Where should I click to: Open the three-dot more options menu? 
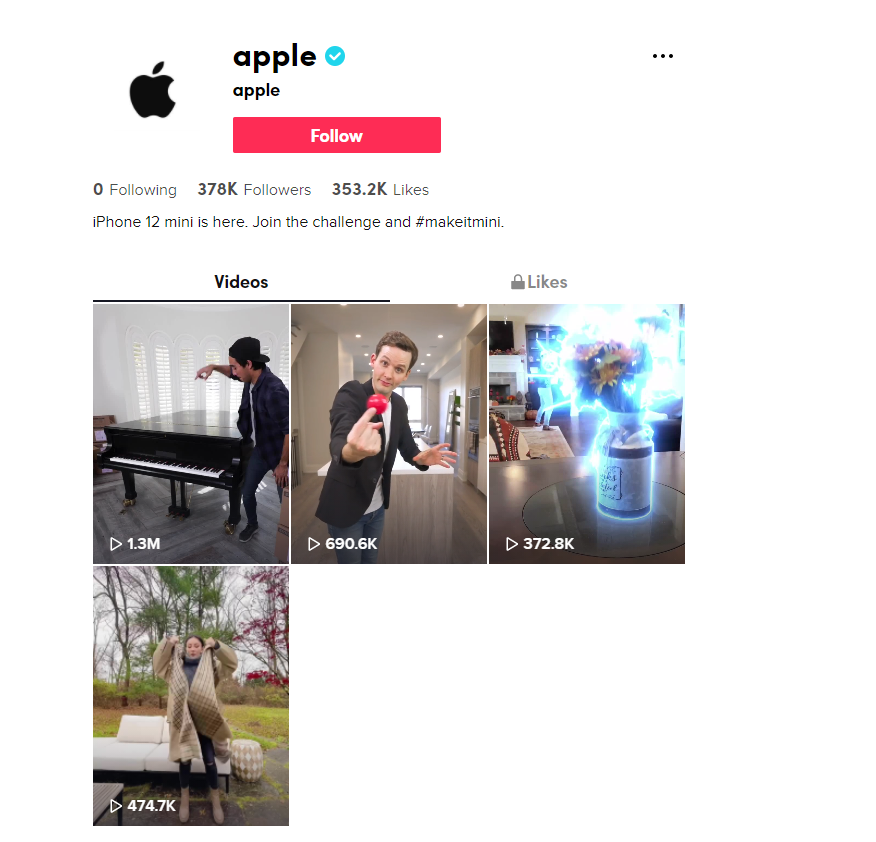662,56
